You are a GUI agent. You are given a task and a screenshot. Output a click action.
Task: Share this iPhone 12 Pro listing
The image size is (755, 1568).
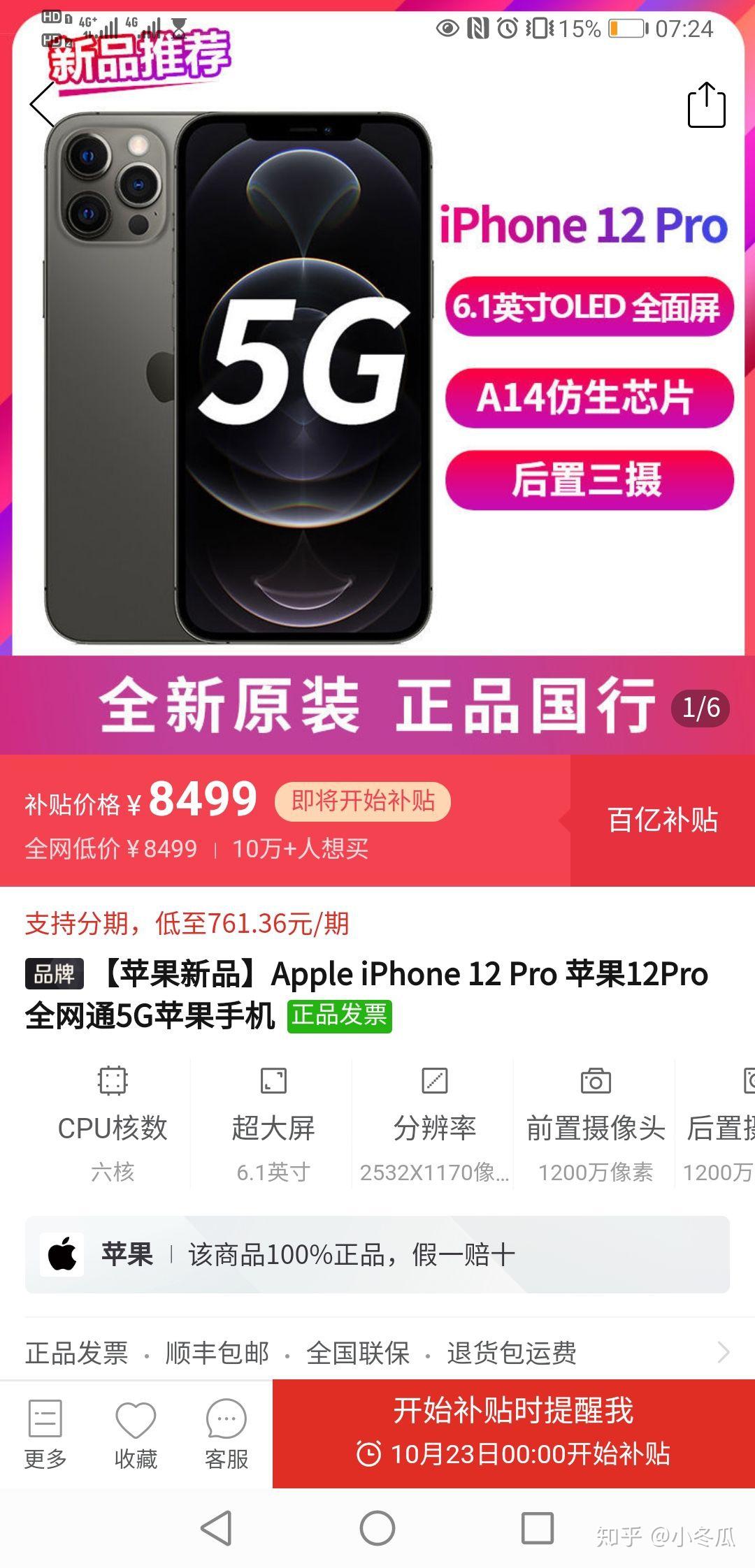707,105
